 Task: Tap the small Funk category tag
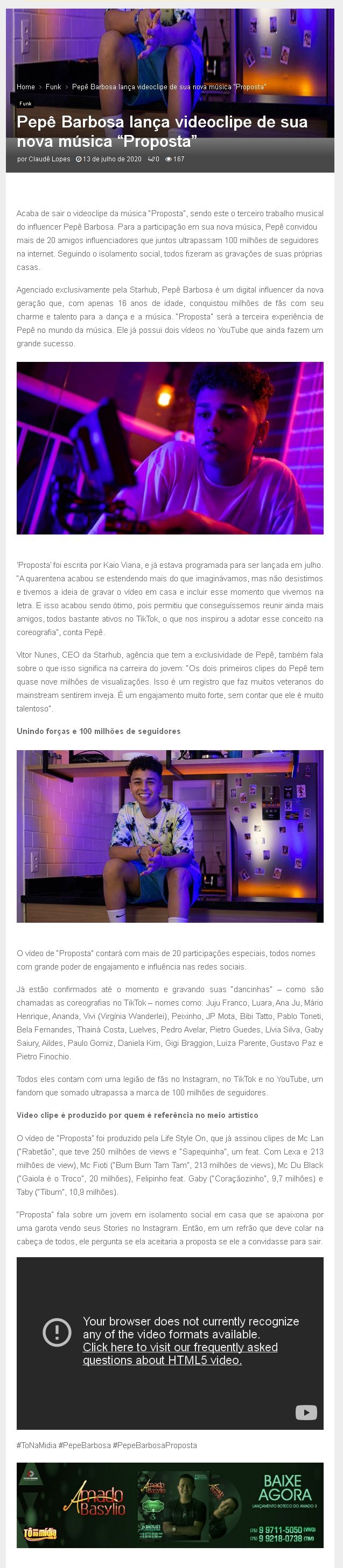25,103
